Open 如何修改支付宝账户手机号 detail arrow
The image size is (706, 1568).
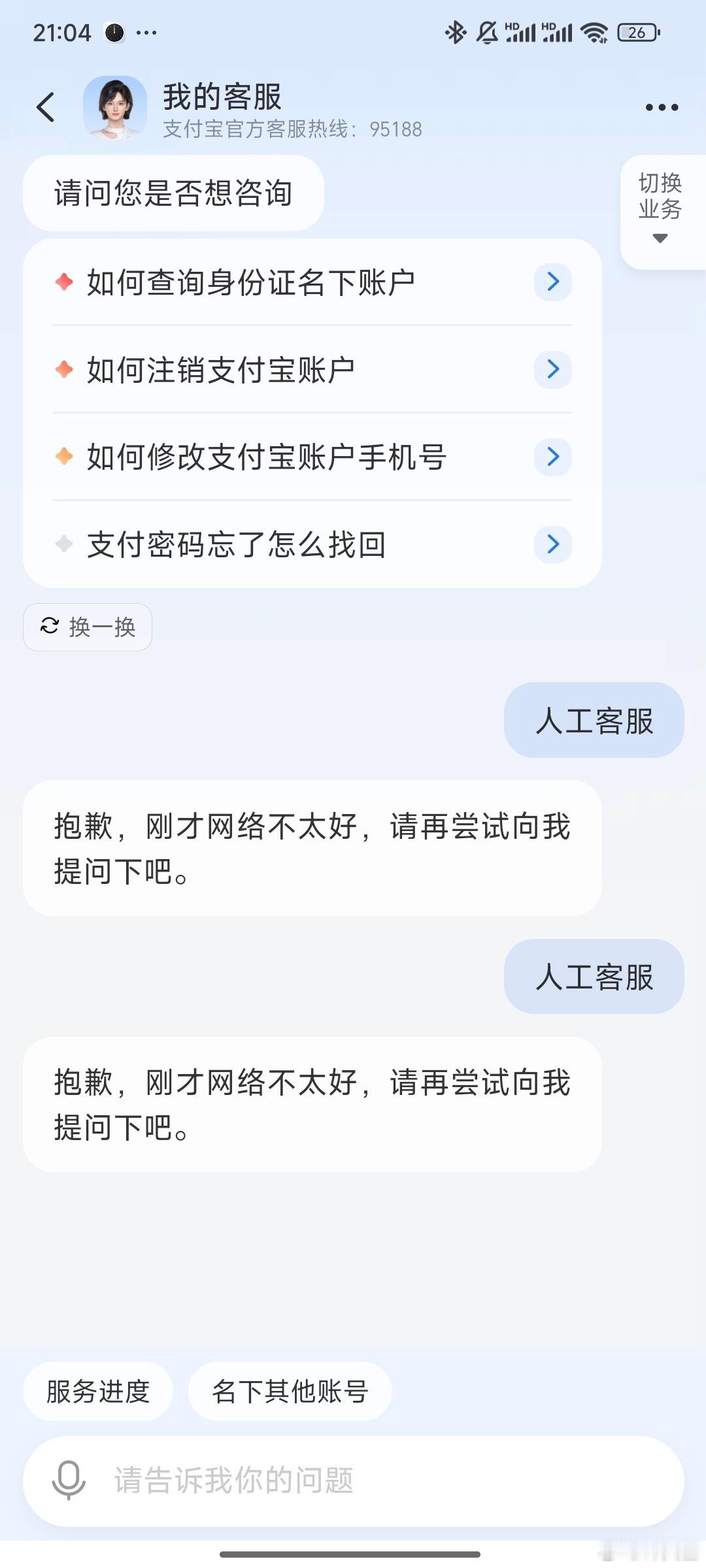coord(552,457)
